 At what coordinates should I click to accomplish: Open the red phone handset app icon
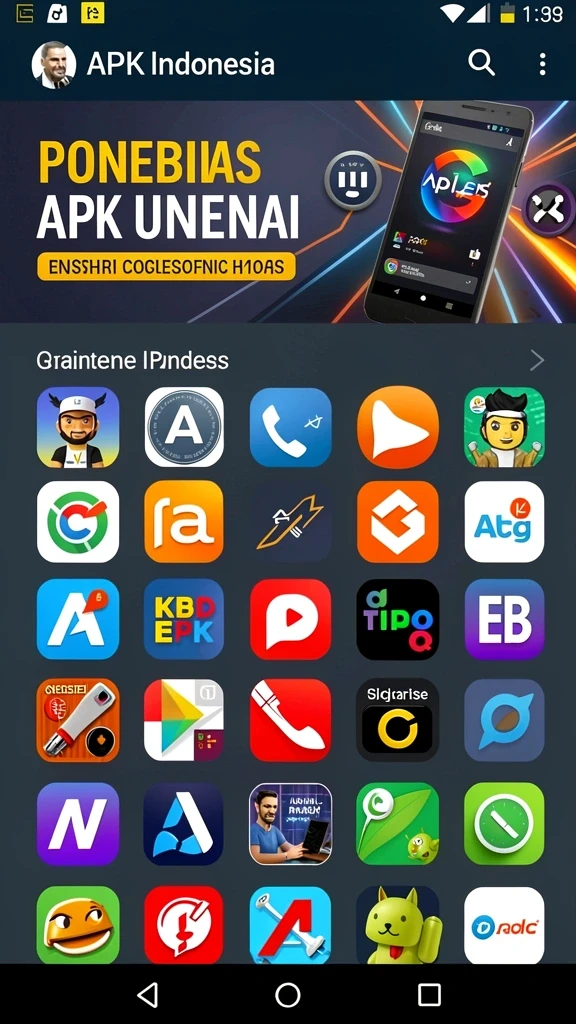click(x=291, y=720)
